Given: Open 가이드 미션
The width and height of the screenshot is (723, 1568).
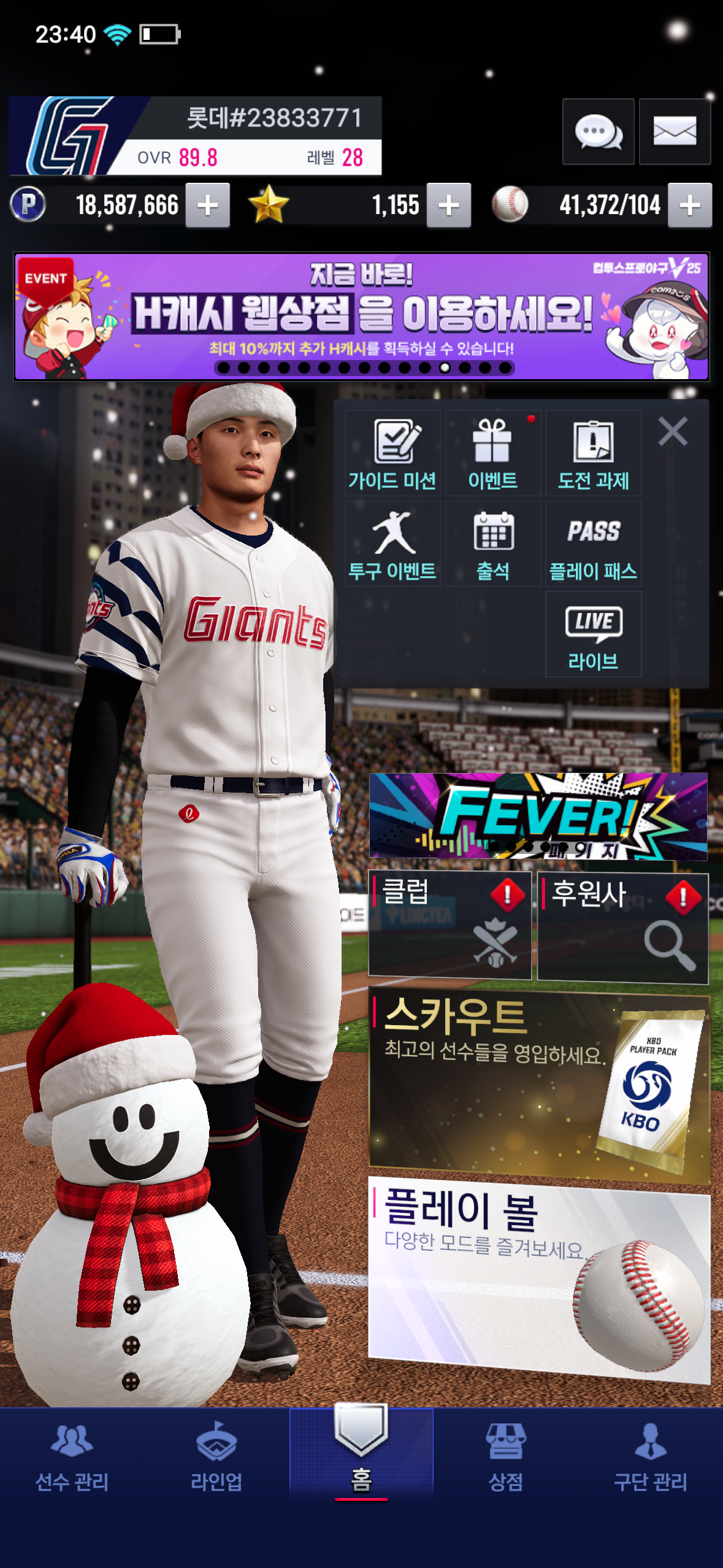Looking at the screenshot, I should (392, 453).
